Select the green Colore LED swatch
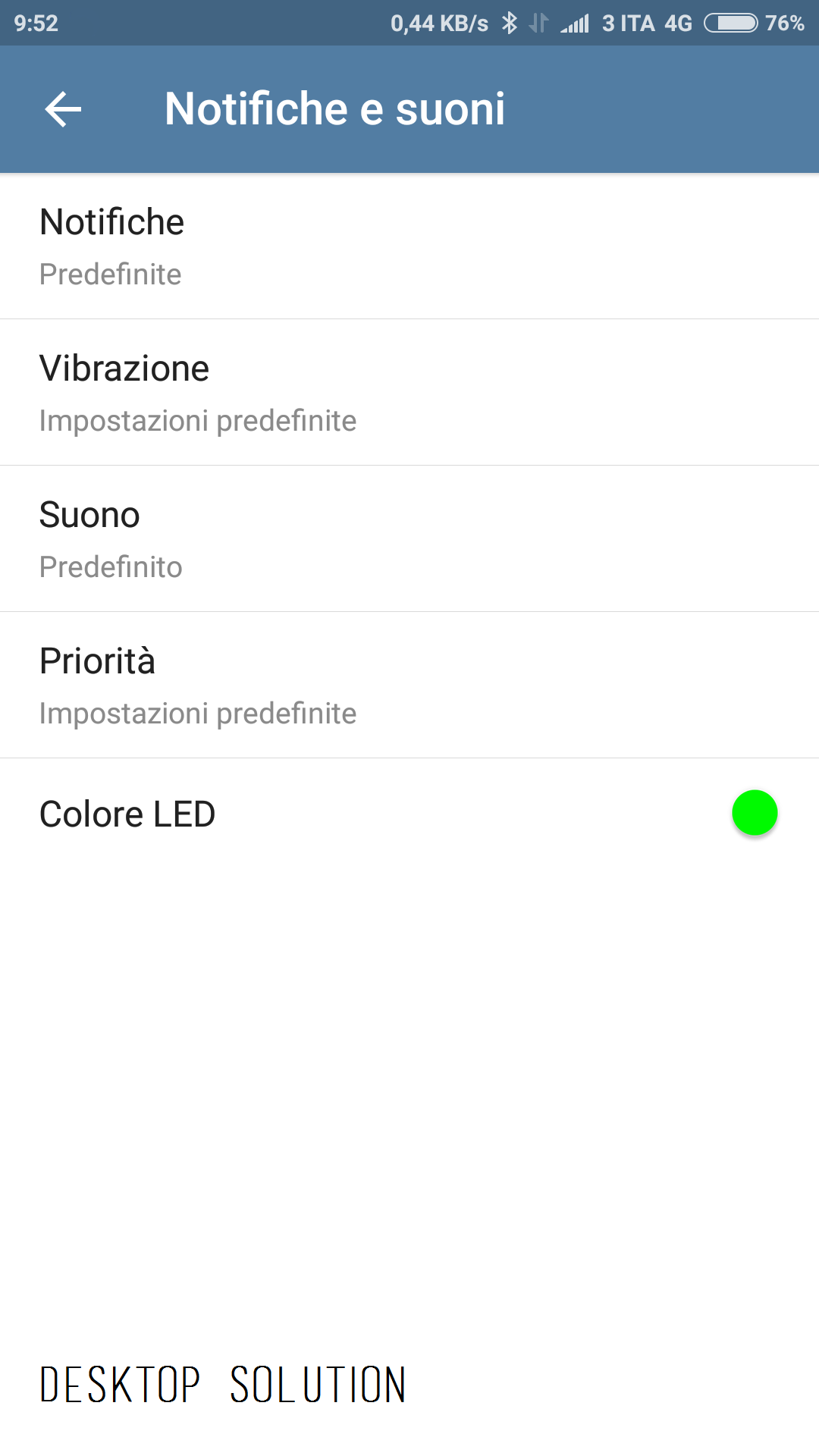 click(755, 813)
